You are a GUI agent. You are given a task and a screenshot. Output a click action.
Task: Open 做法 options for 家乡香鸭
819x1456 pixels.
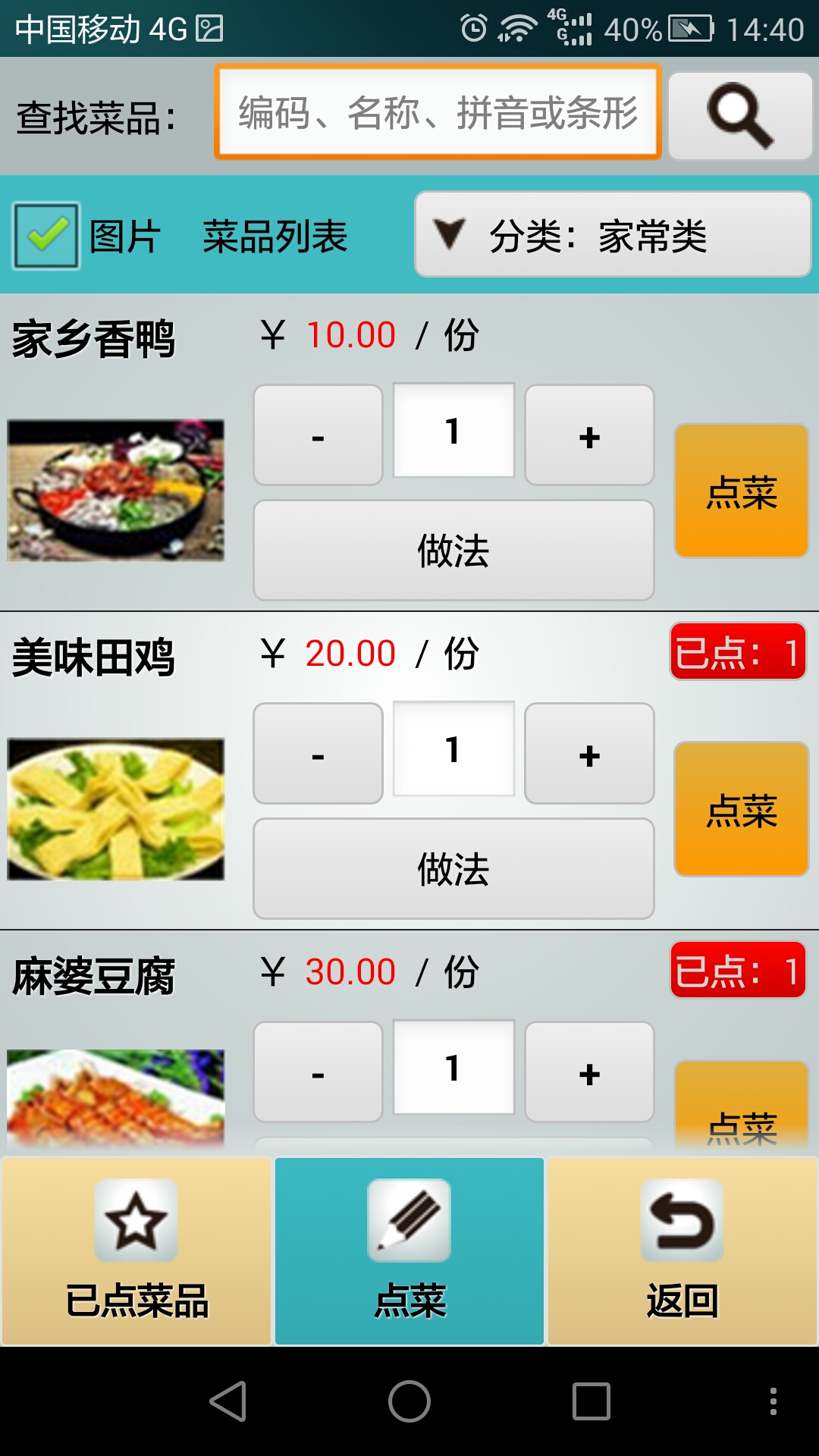coord(453,551)
